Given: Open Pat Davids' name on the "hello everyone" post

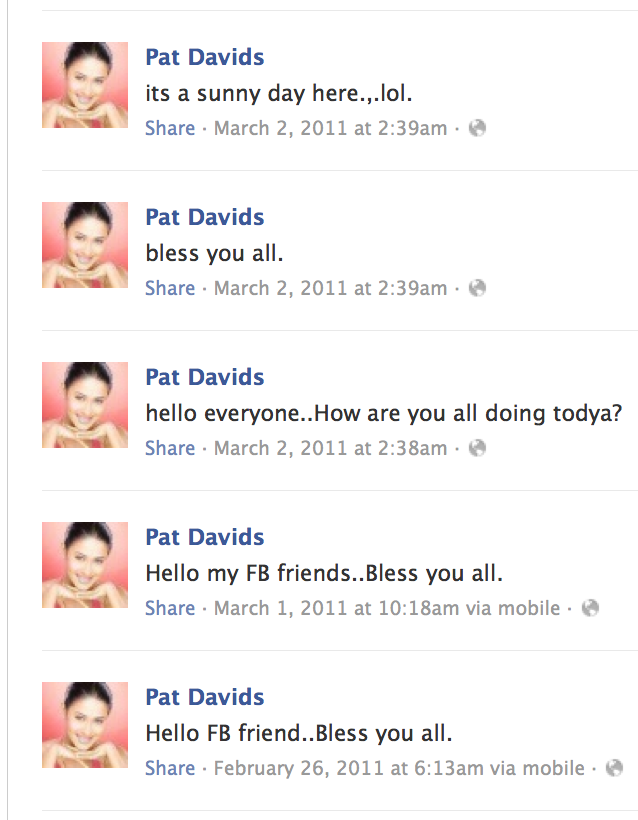Looking at the screenshot, I should pos(204,377).
